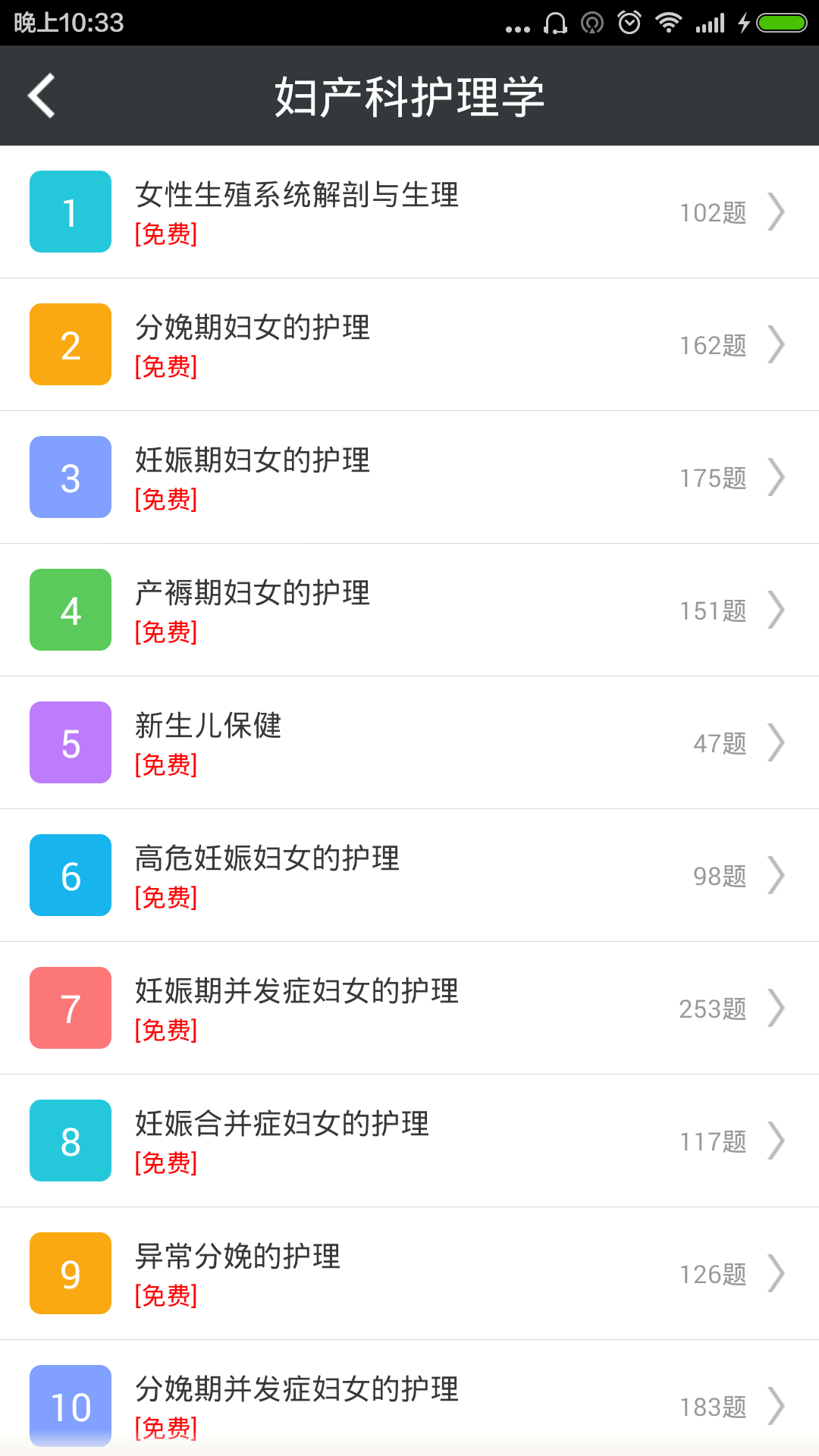Go back using the header arrow

coord(42,96)
